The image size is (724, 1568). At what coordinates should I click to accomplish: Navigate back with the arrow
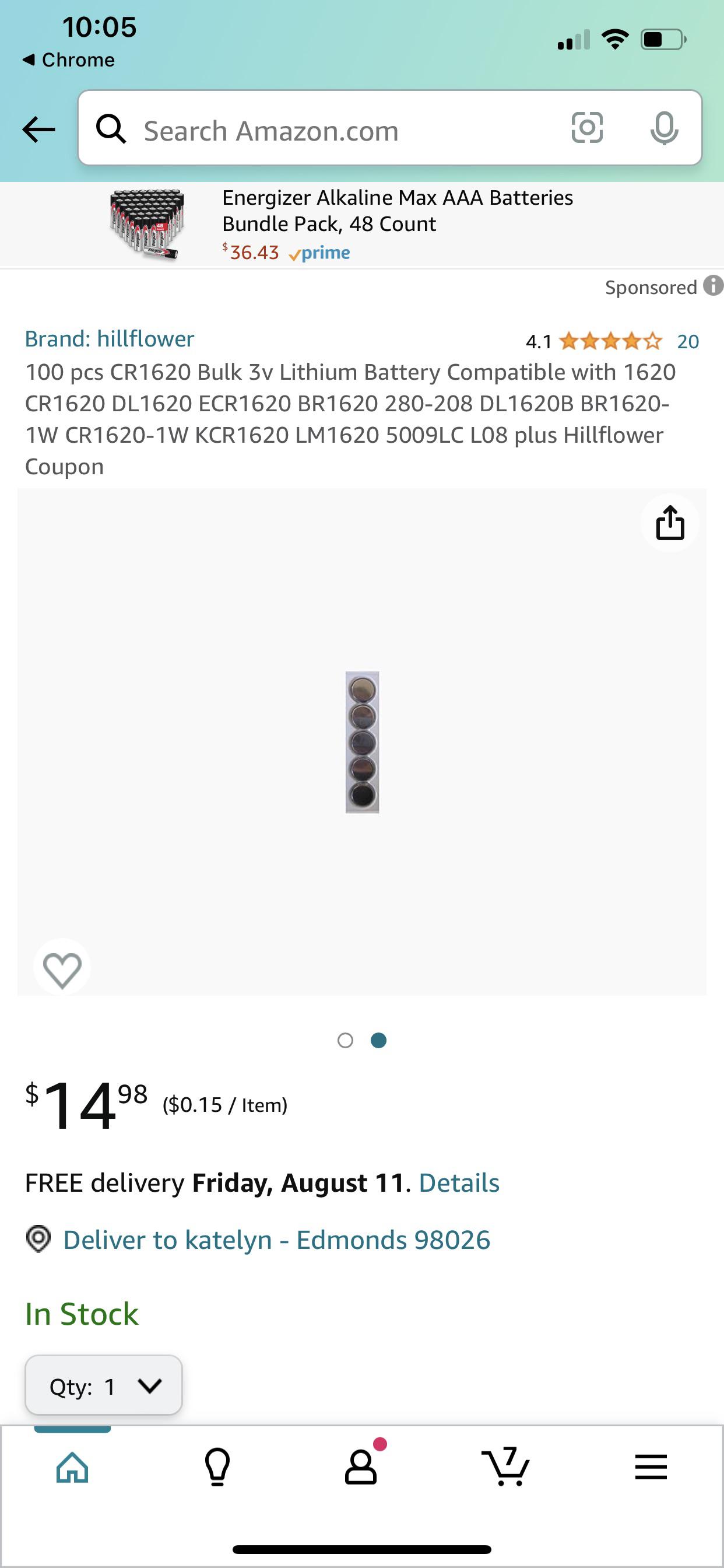[38, 129]
